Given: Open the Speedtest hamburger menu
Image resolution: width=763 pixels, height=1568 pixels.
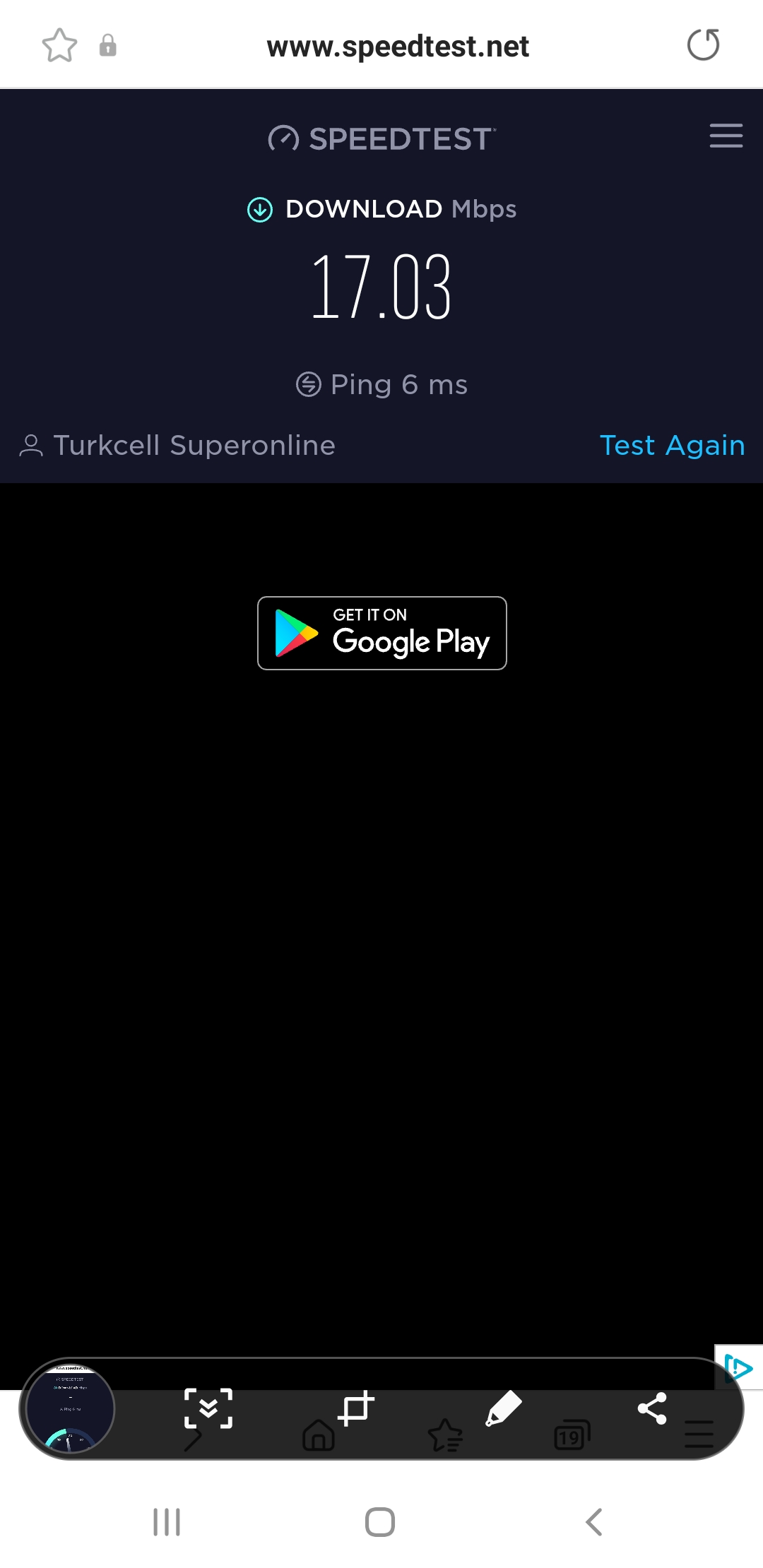Looking at the screenshot, I should [x=726, y=136].
